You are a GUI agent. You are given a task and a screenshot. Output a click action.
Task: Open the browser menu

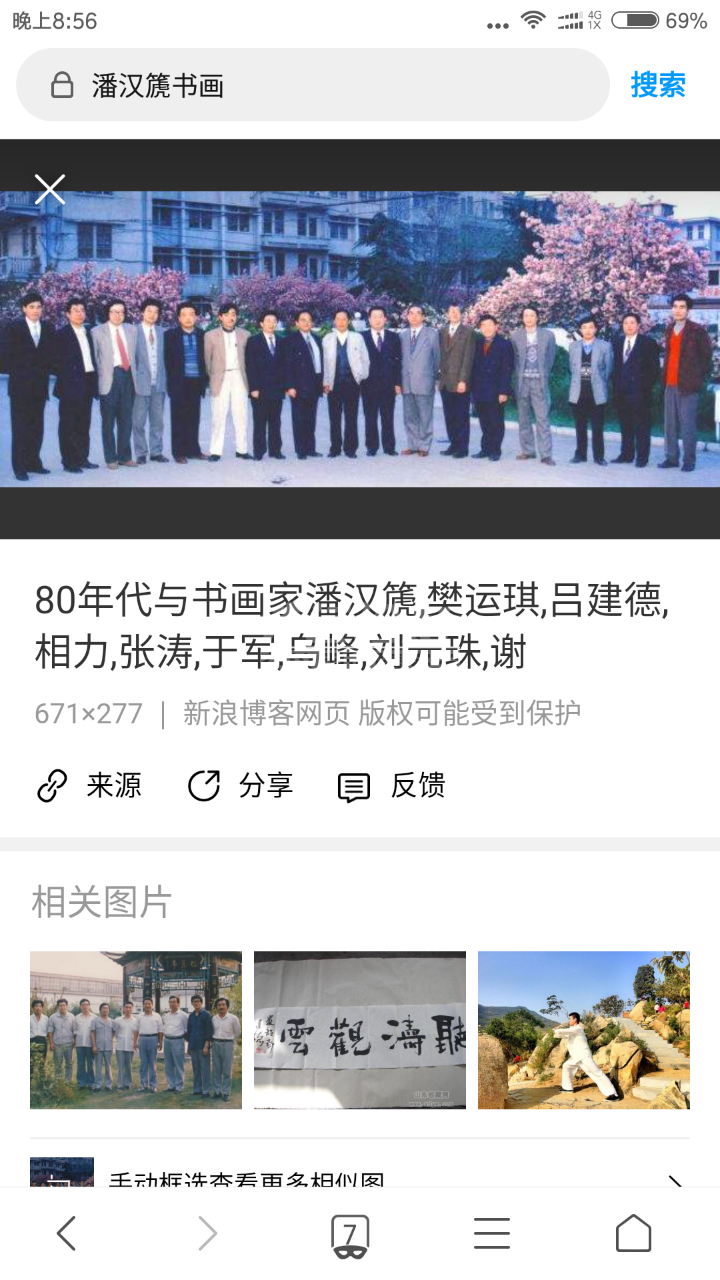[x=492, y=1234]
